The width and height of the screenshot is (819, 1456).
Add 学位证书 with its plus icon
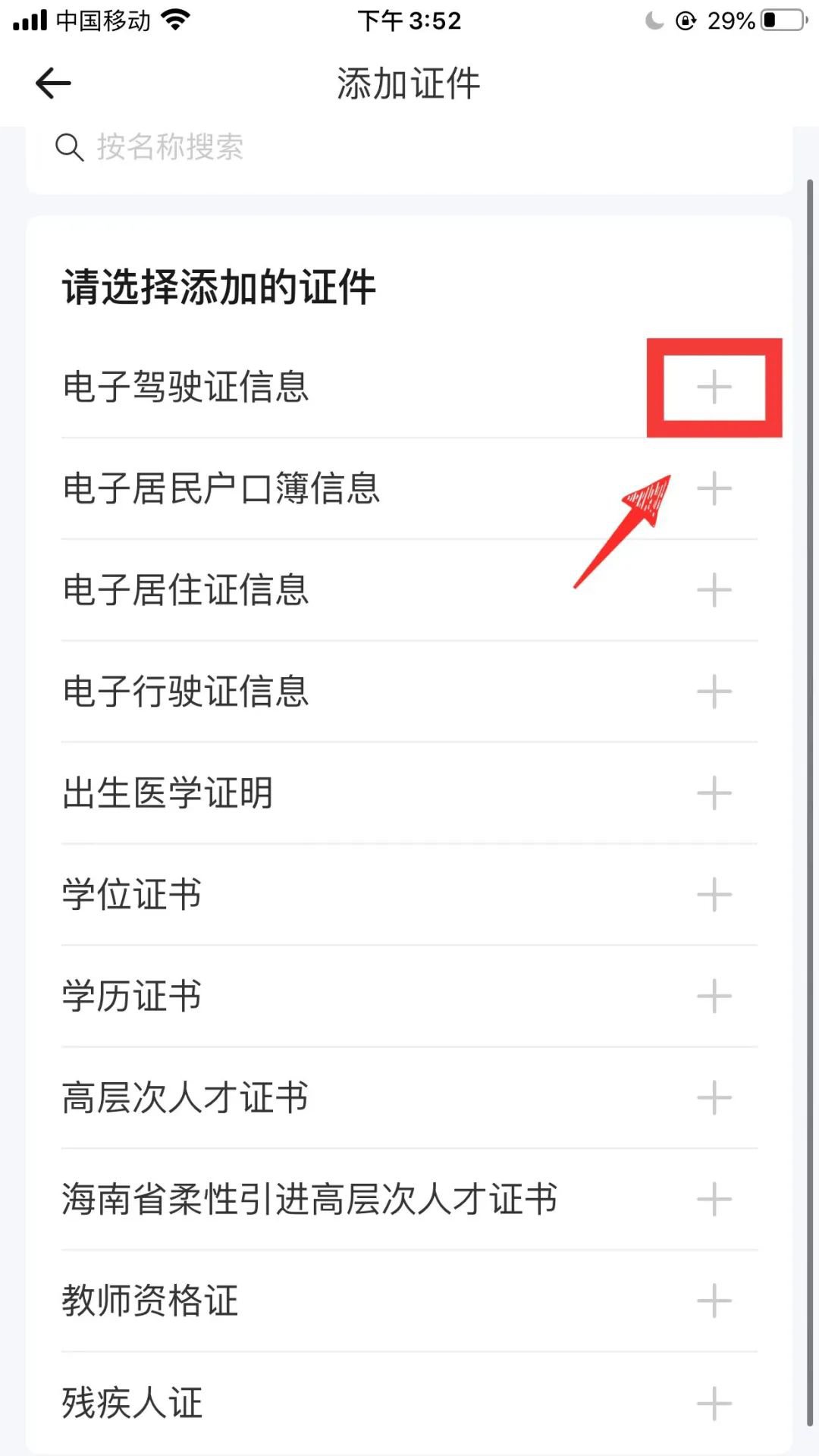(714, 895)
